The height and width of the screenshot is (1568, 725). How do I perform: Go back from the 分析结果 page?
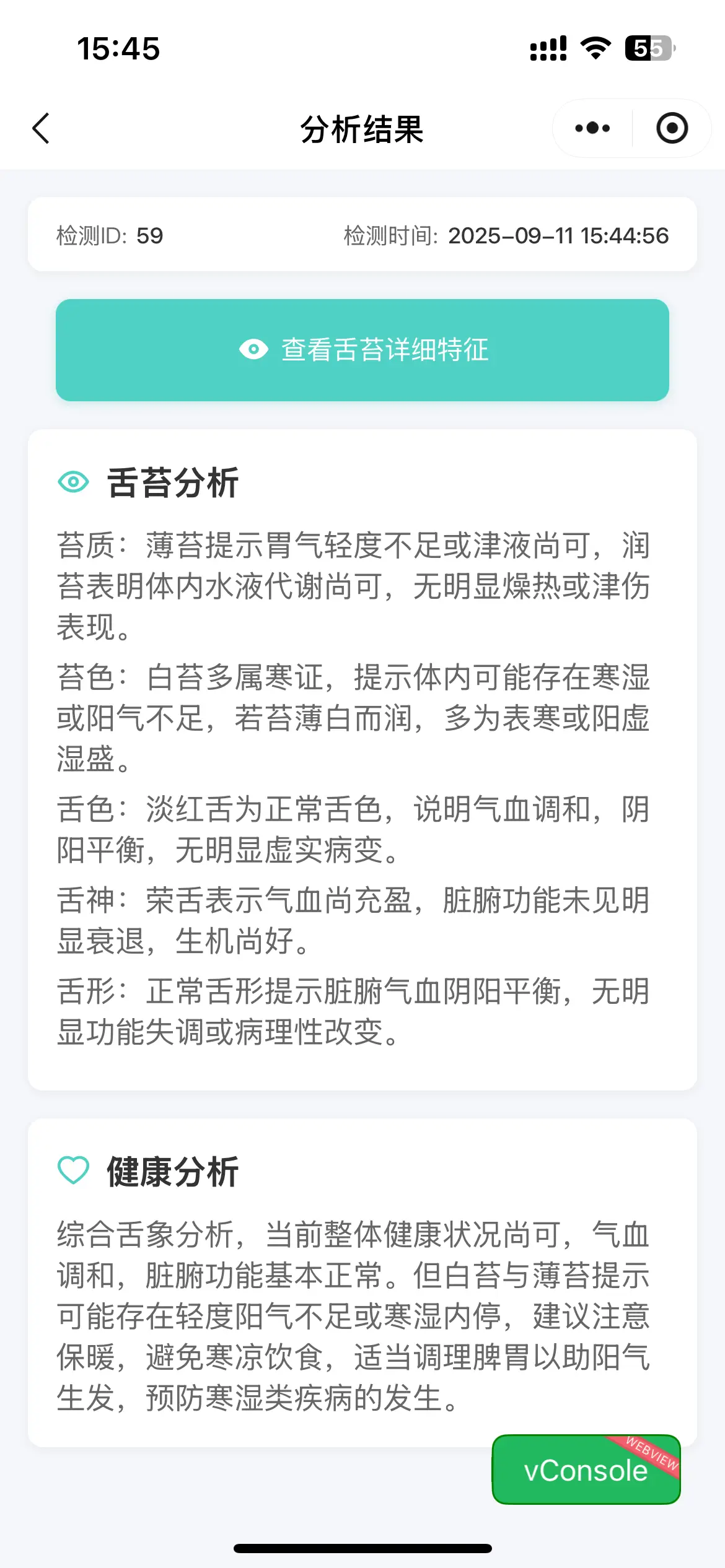click(x=41, y=129)
